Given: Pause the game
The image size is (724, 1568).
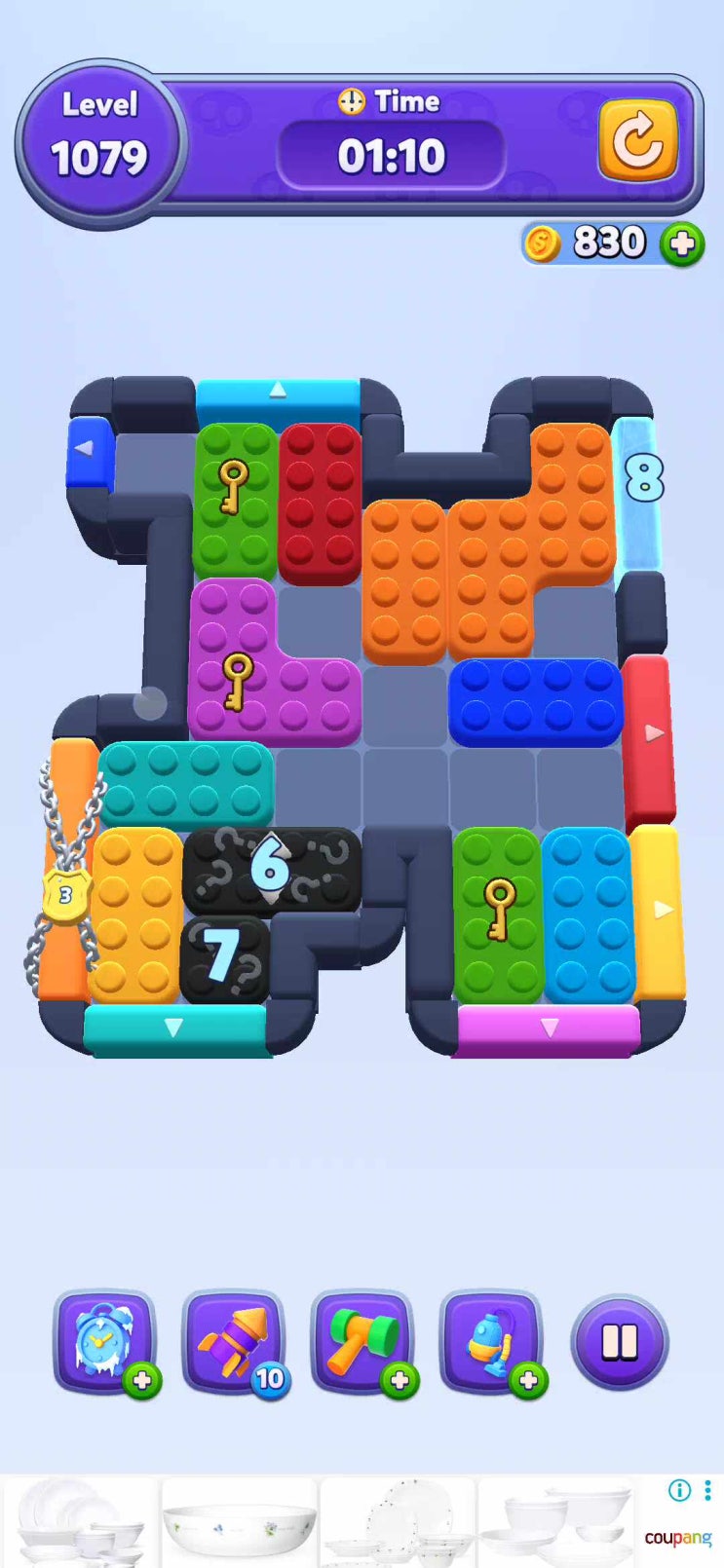Looking at the screenshot, I should point(619,1341).
